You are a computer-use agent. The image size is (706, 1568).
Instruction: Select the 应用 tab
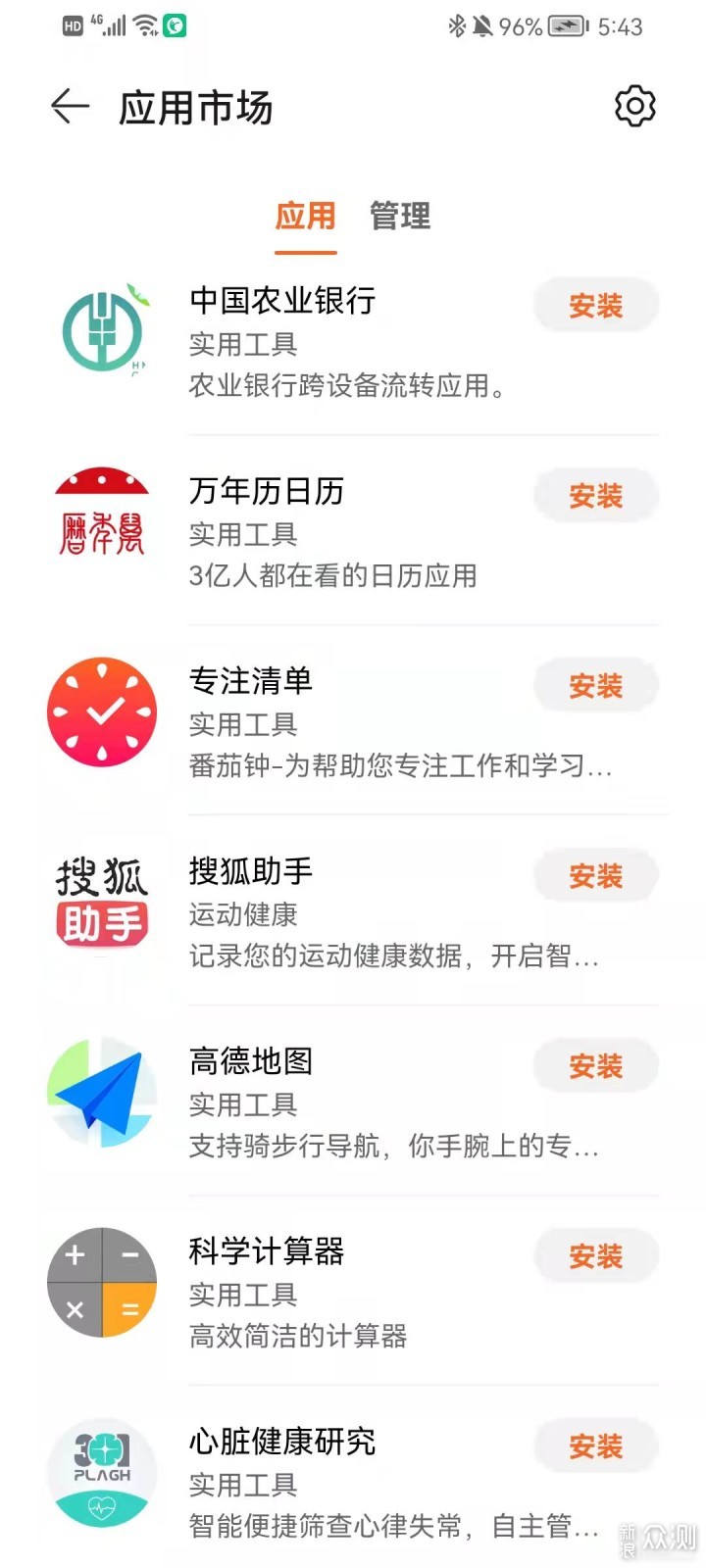tap(305, 216)
